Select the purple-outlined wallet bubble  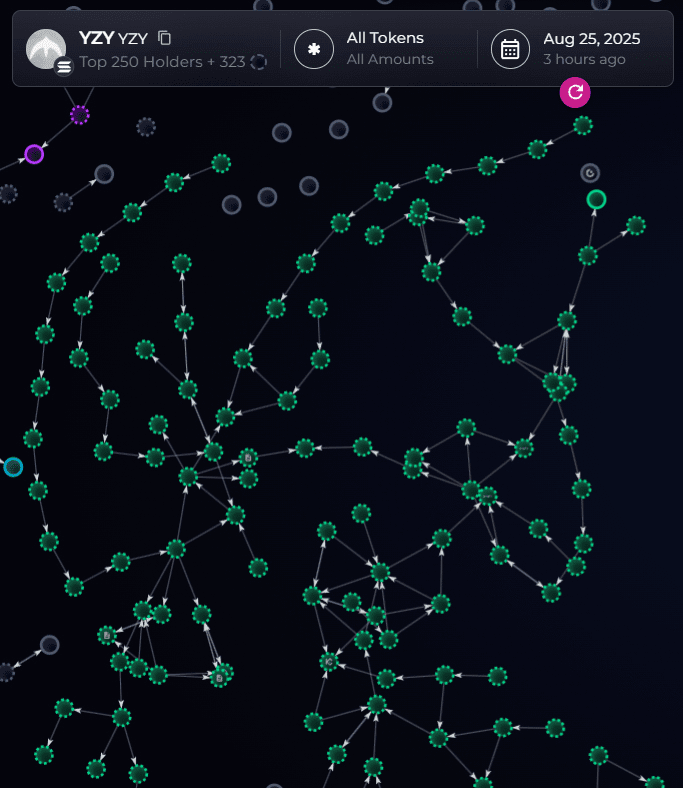click(x=34, y=154)
